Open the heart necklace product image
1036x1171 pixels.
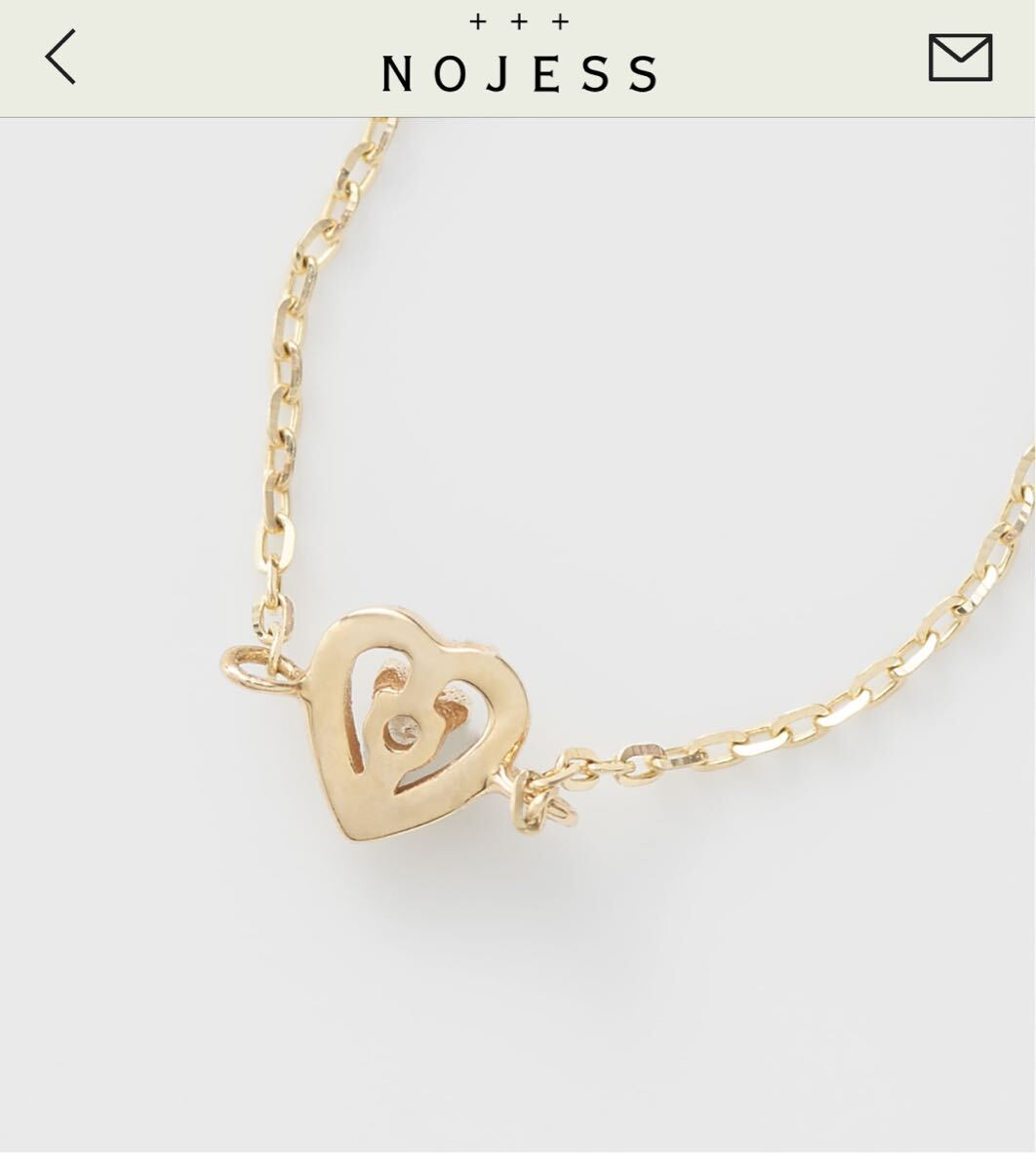click(517, 634)
